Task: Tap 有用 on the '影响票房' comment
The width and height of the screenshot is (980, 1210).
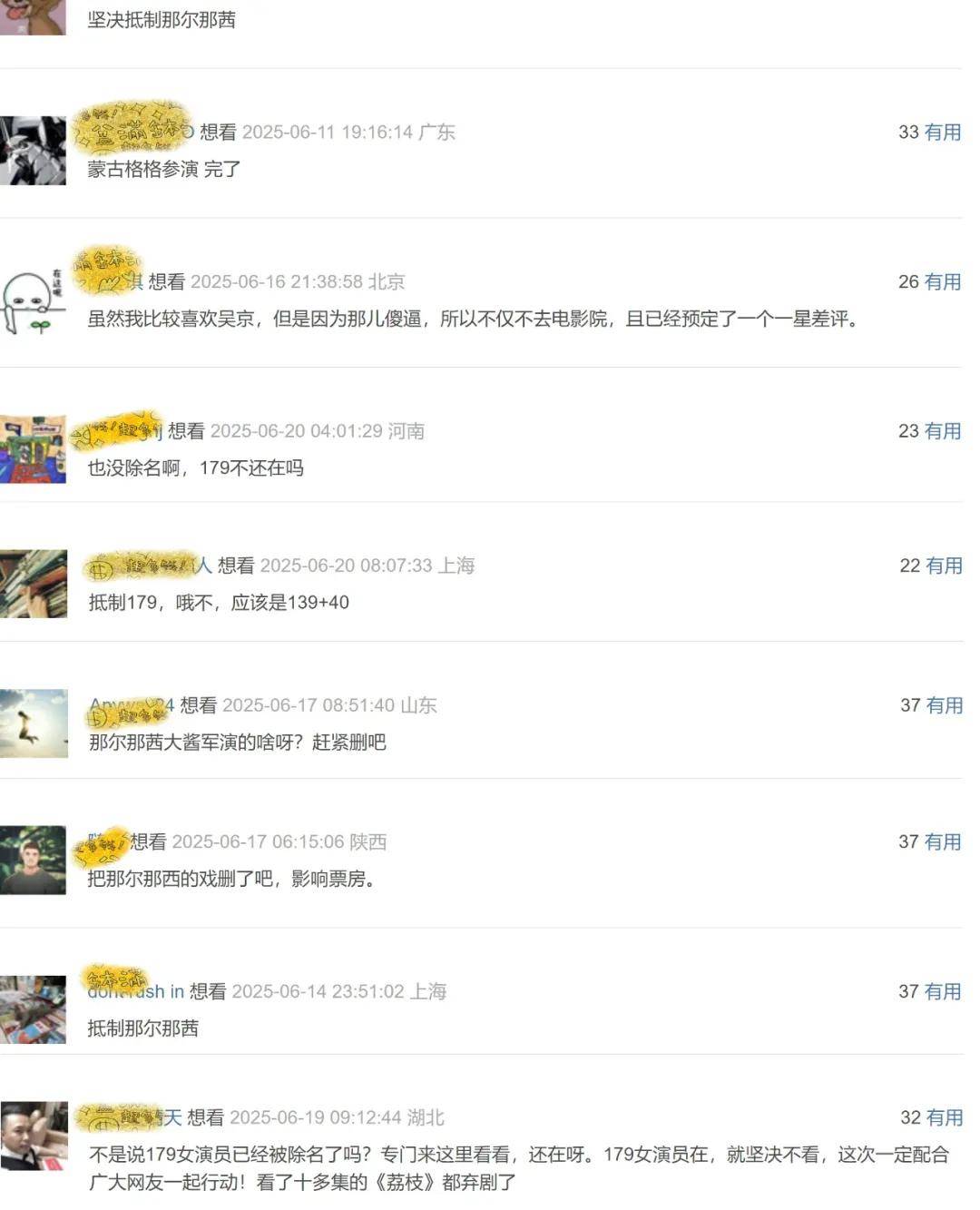Action: 943,842
